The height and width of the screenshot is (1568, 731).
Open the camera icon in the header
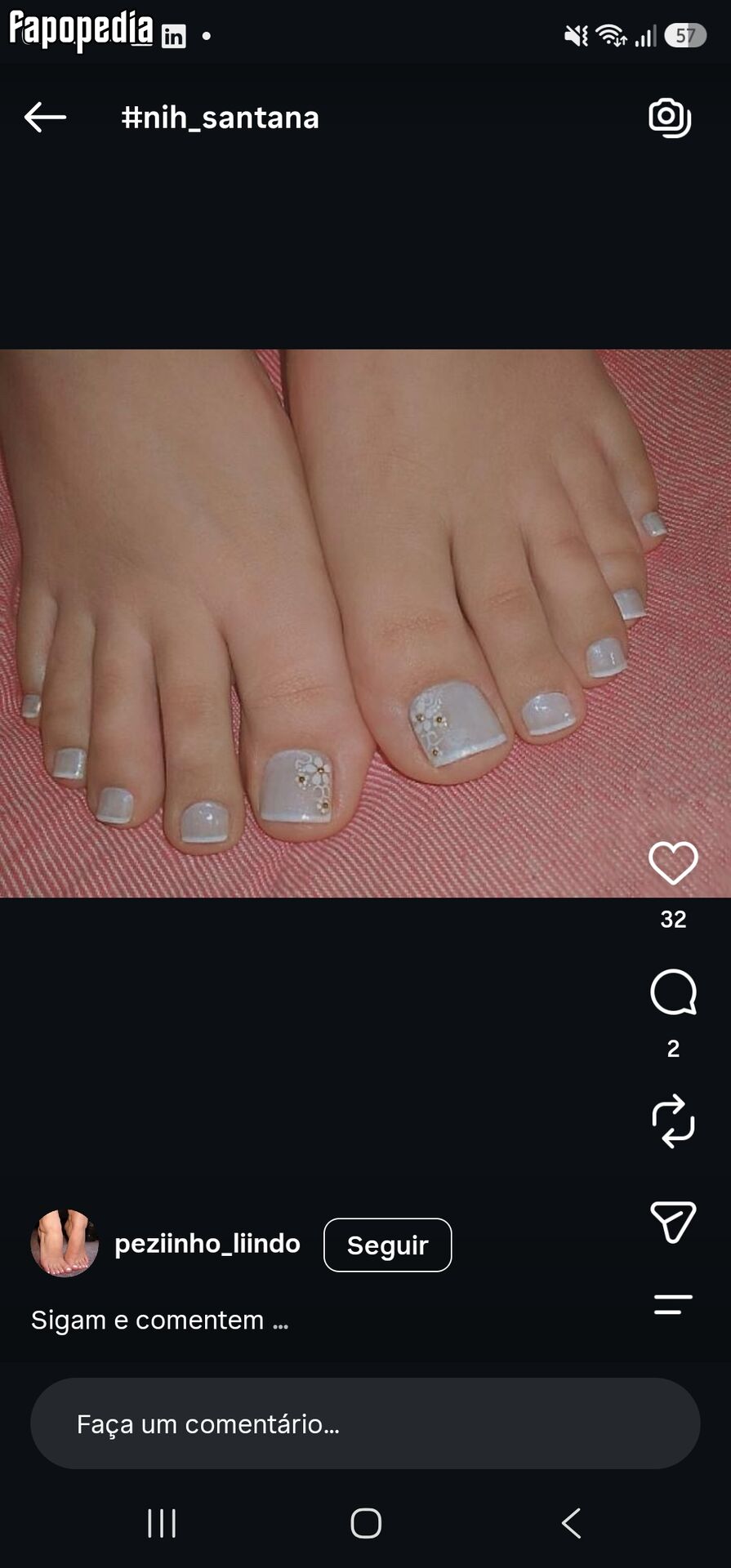pyautogui.click(x=670, y=118)
